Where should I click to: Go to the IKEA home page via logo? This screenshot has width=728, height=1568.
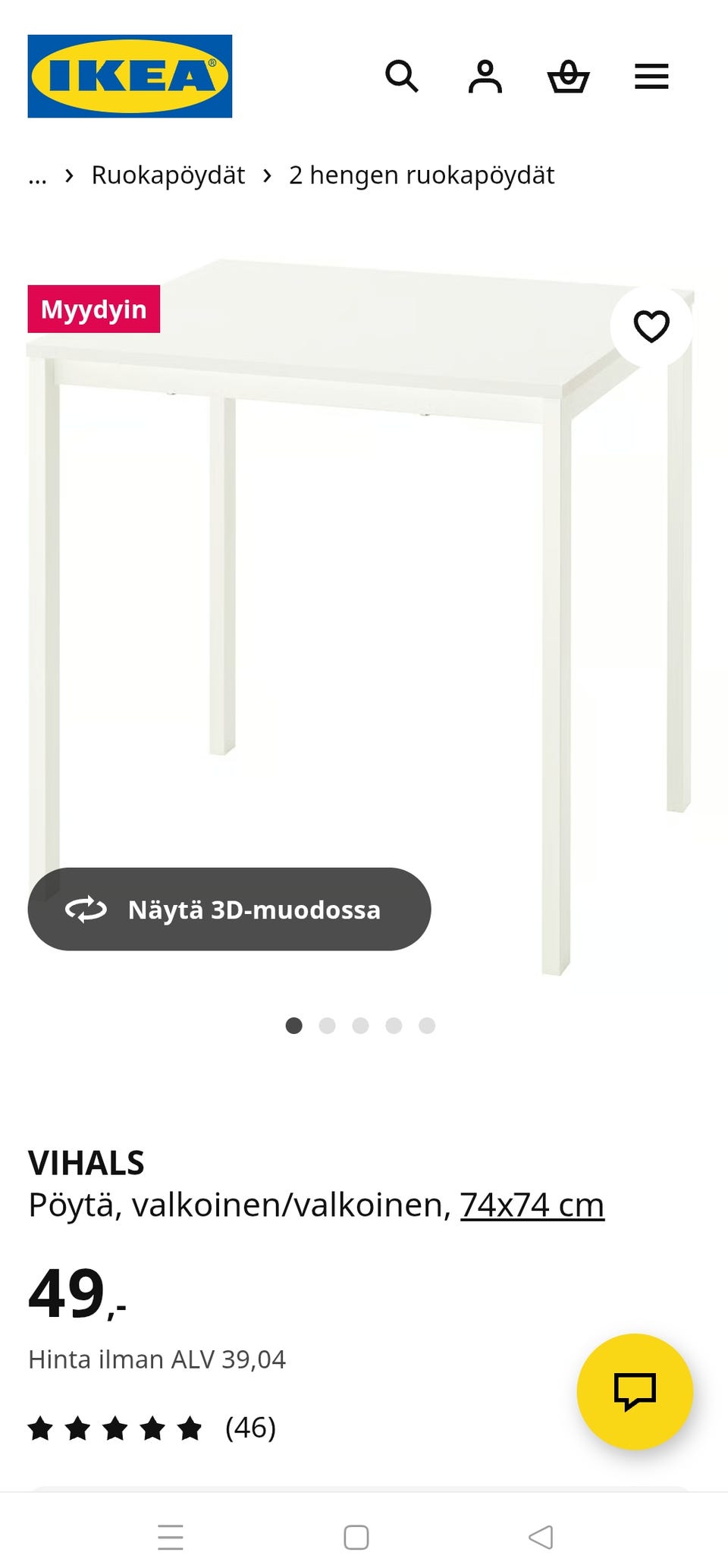(130, 74)
